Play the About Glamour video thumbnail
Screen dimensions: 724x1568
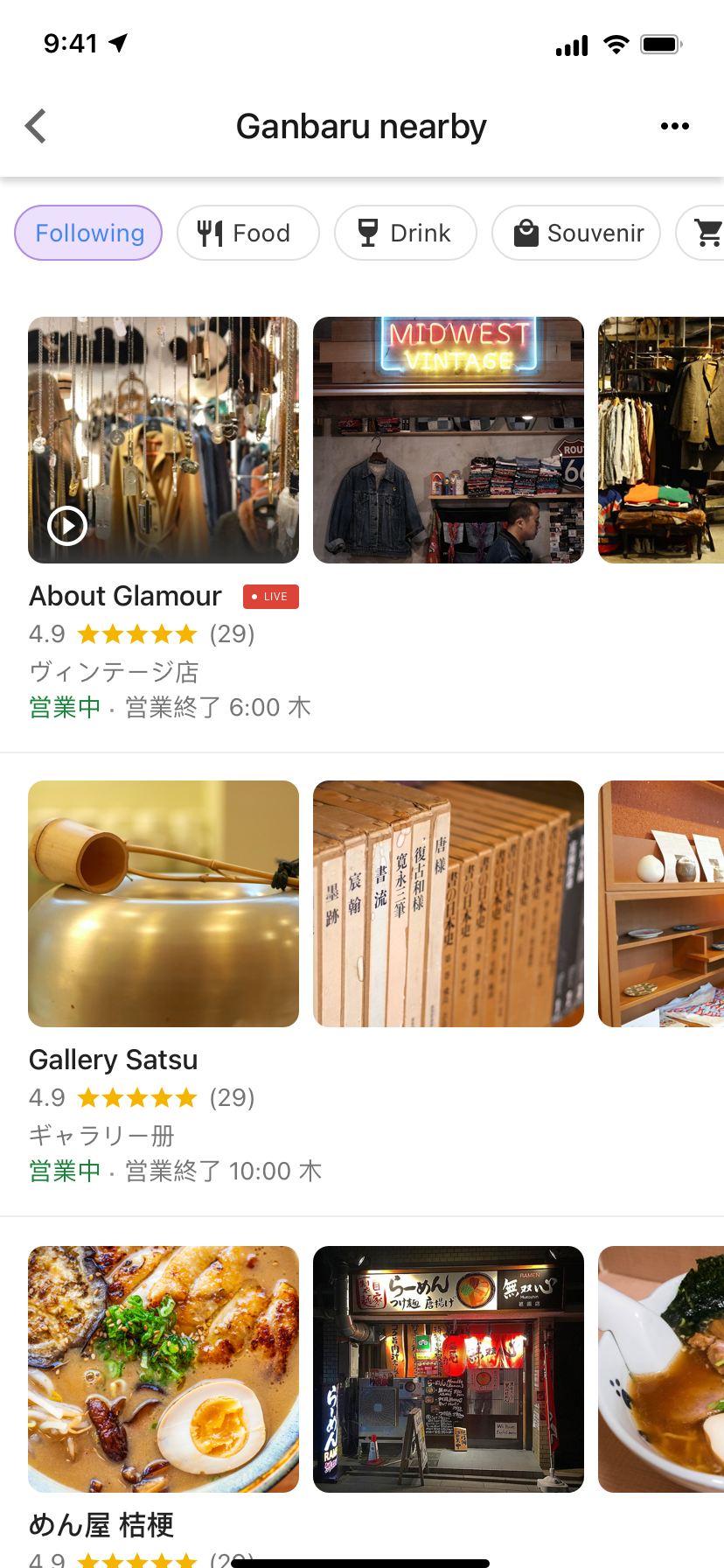pyautogui.click(x=67, y=526)
